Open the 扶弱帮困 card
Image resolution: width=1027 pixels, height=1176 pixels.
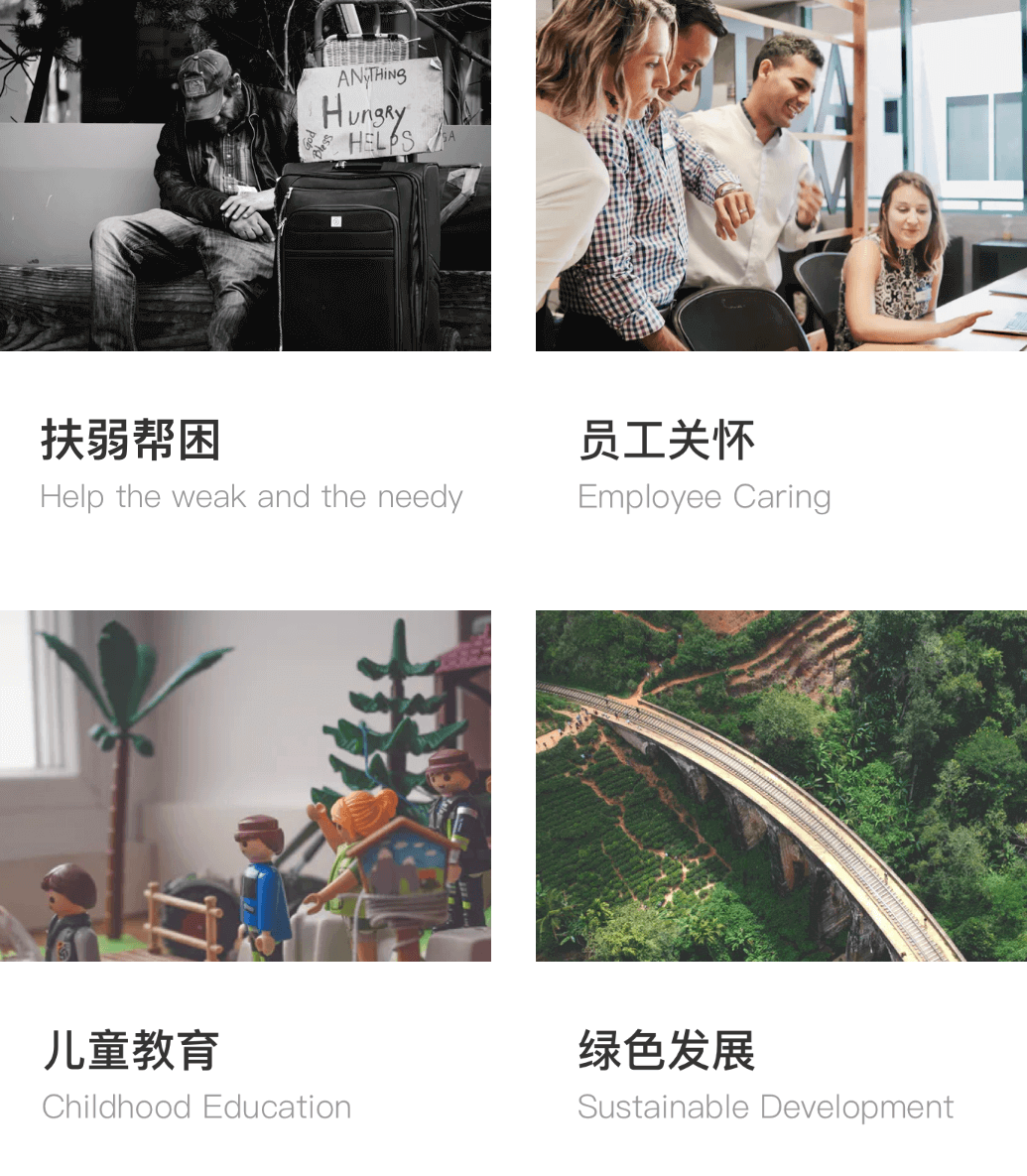(245, 283)
